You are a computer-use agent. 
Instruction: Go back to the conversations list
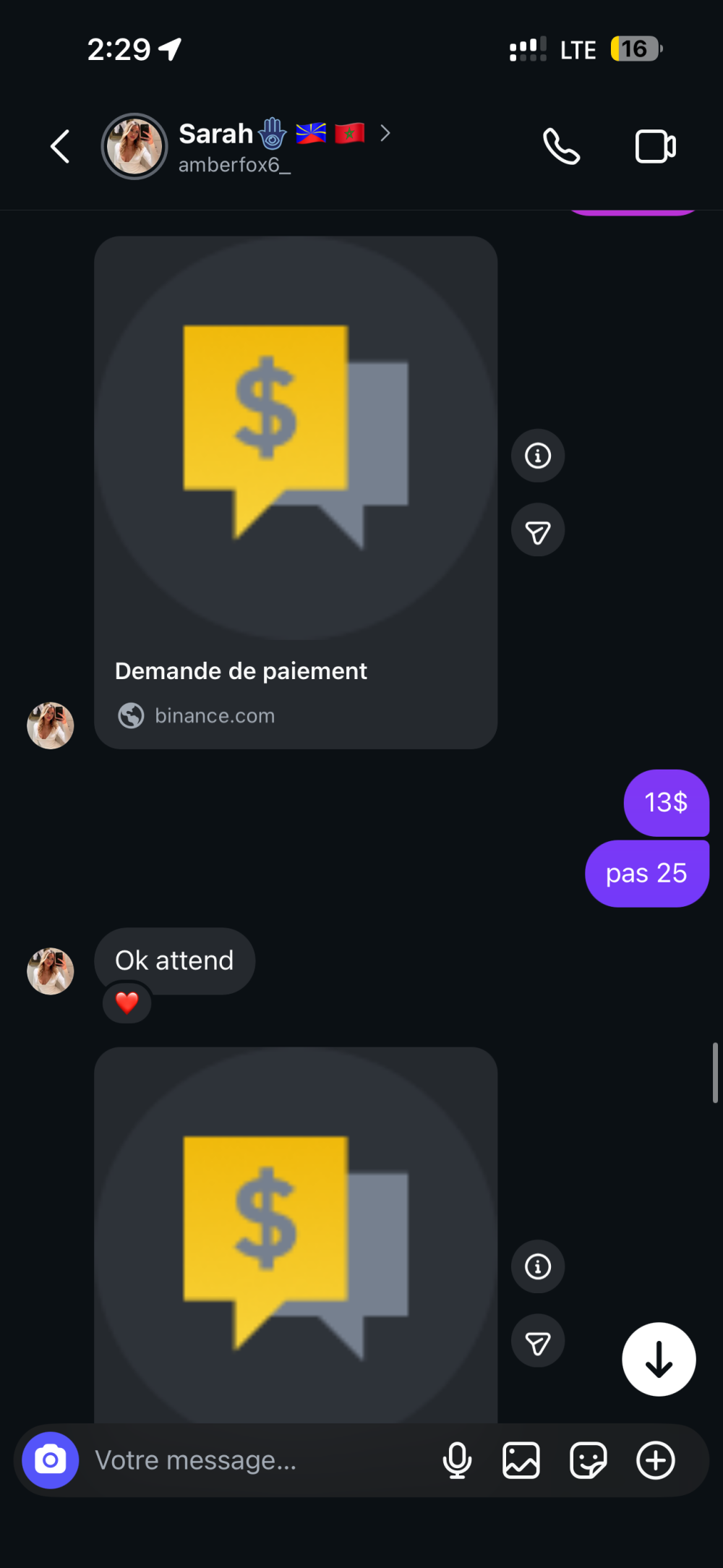pyautogui.click(x=60, y=147)
